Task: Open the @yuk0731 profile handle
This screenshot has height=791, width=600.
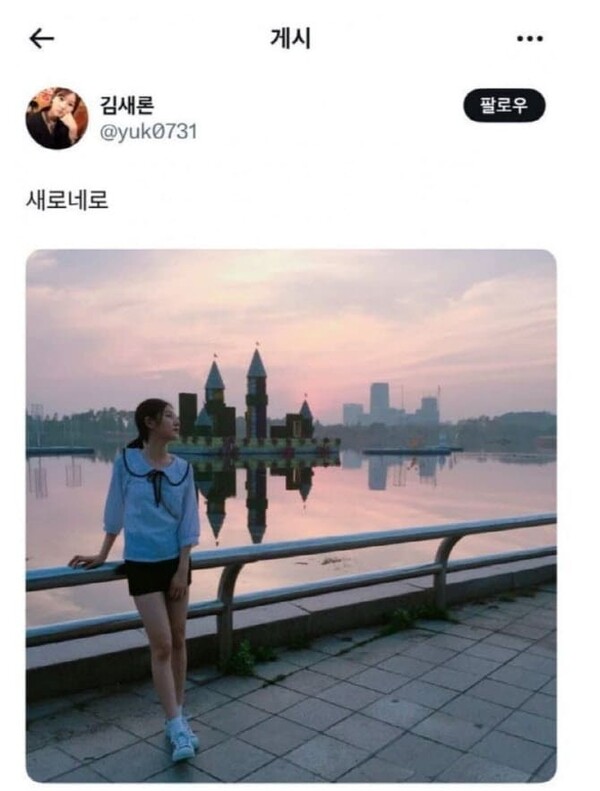Action: tap(148, 132)
